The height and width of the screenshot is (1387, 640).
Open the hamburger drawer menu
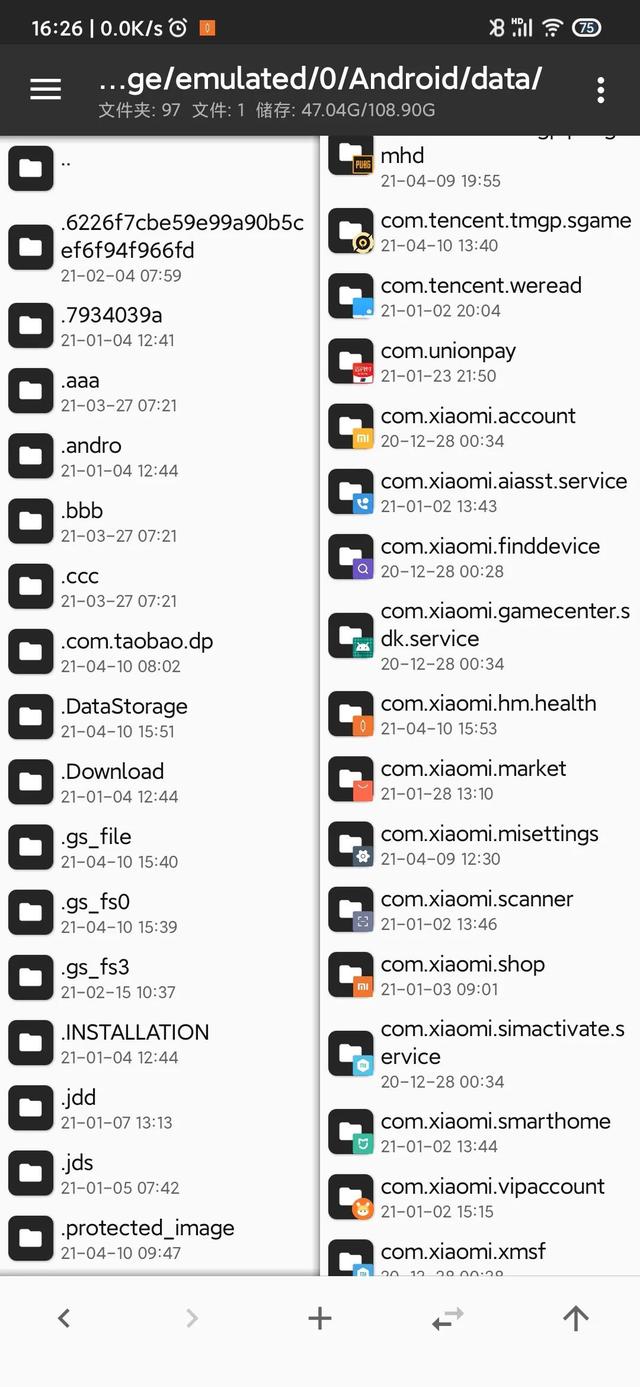46,89
